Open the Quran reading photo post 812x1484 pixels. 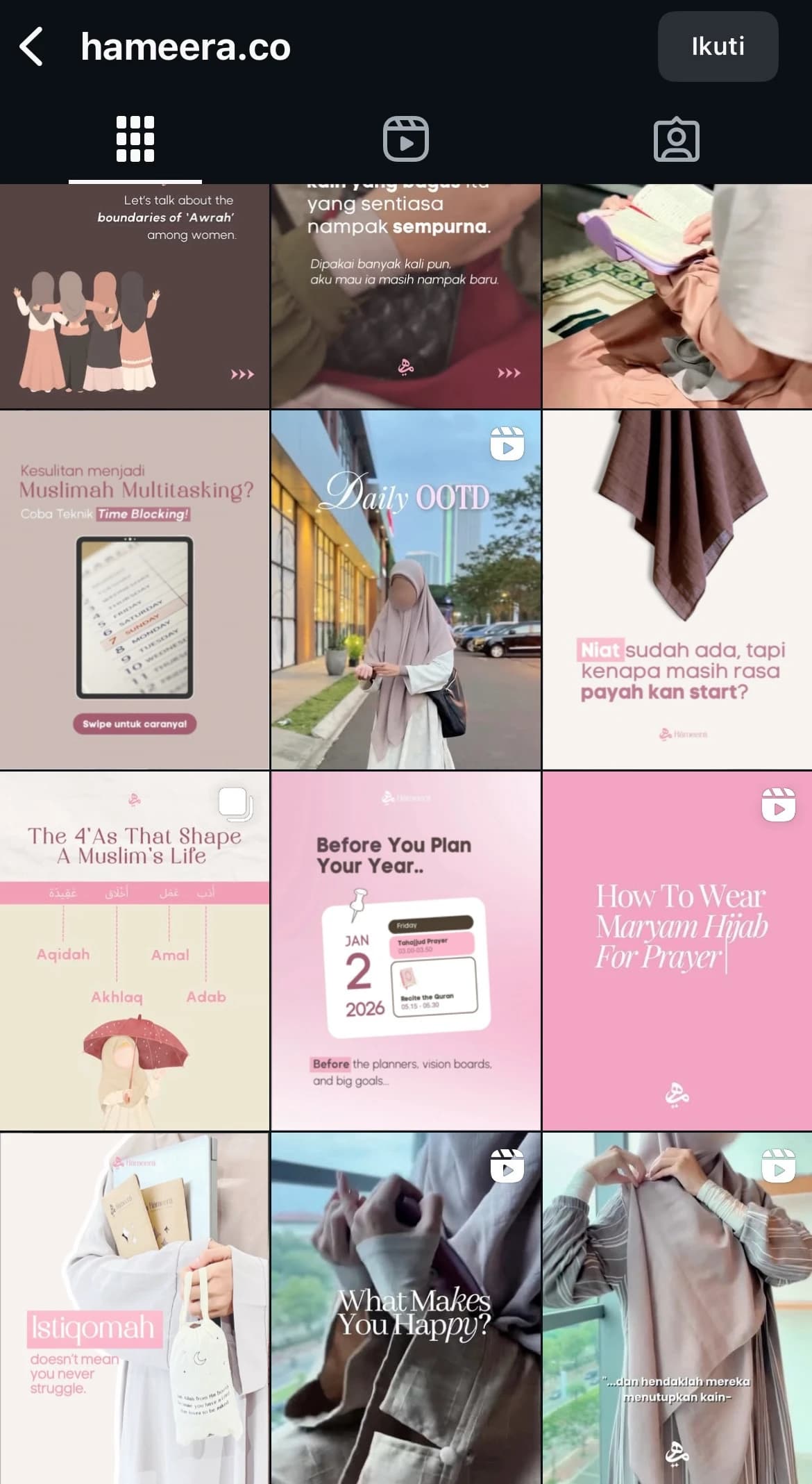pyautogui.click(x=677, y=295)
